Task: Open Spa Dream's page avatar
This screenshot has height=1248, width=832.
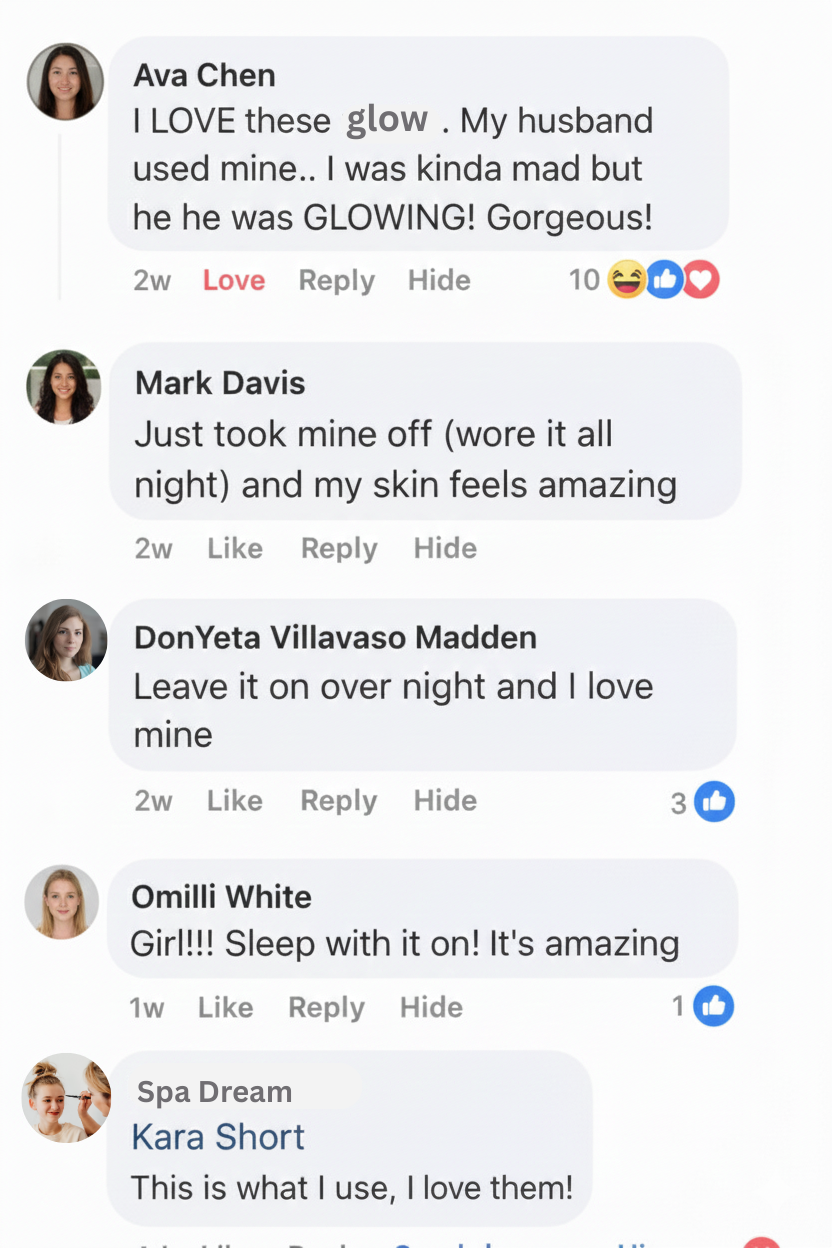Action: [x=65, y=1097]
